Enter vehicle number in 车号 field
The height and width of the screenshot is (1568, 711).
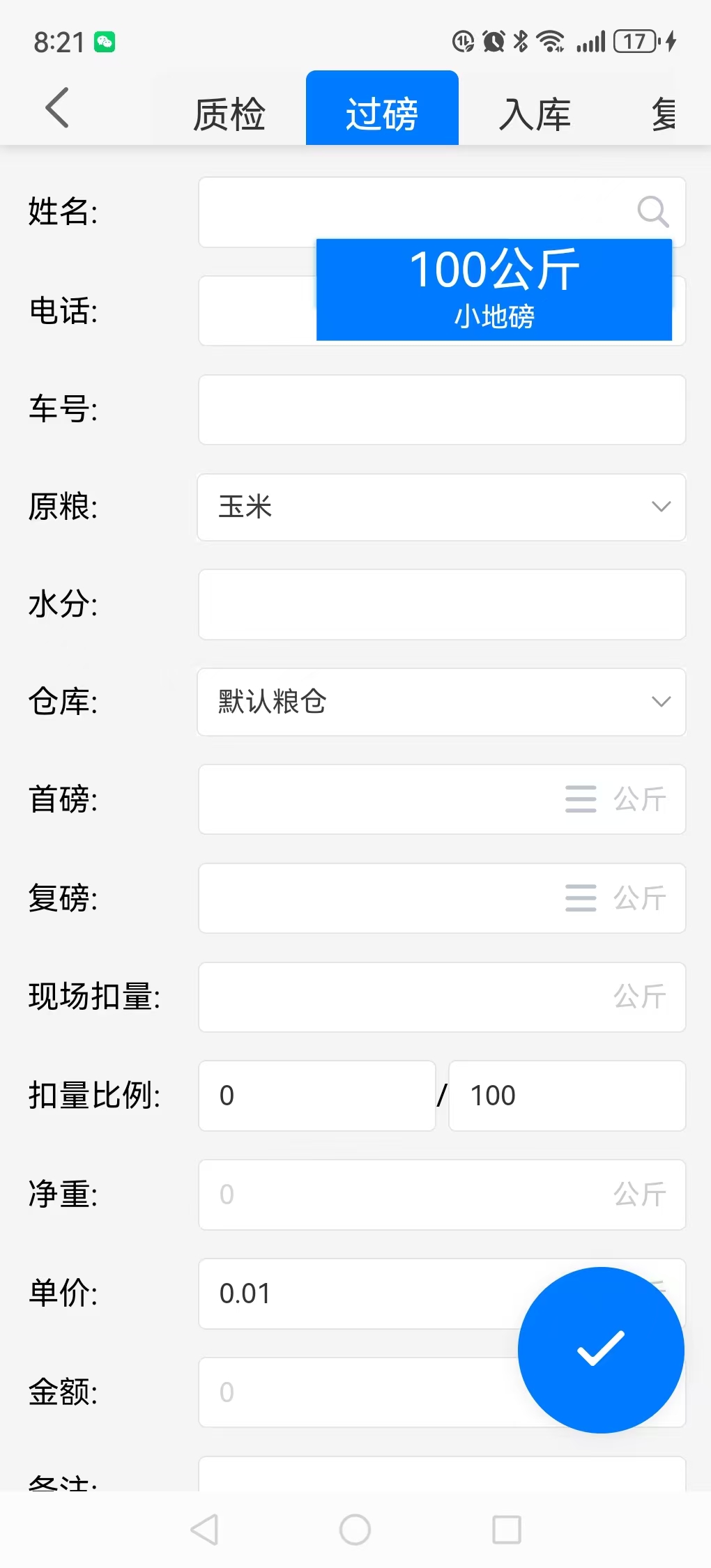click(442, 410)
